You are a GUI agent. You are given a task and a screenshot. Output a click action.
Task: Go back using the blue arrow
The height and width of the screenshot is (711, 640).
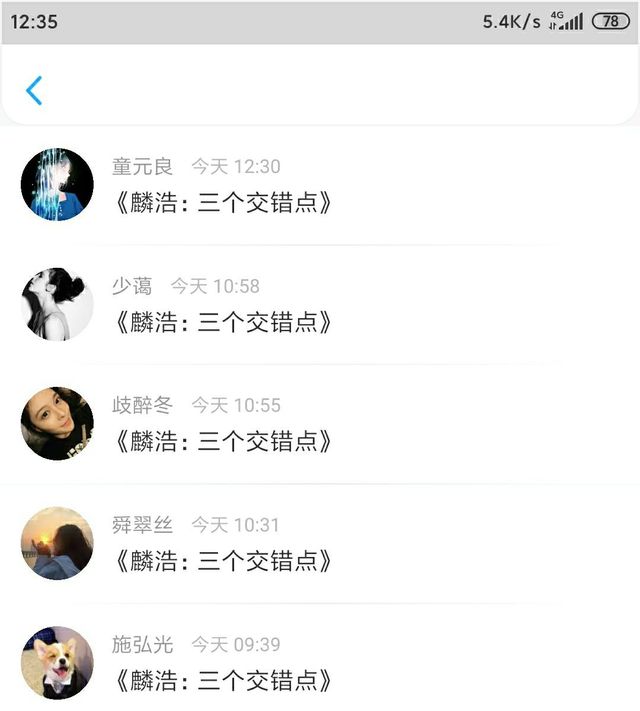(x=34, y=90)
